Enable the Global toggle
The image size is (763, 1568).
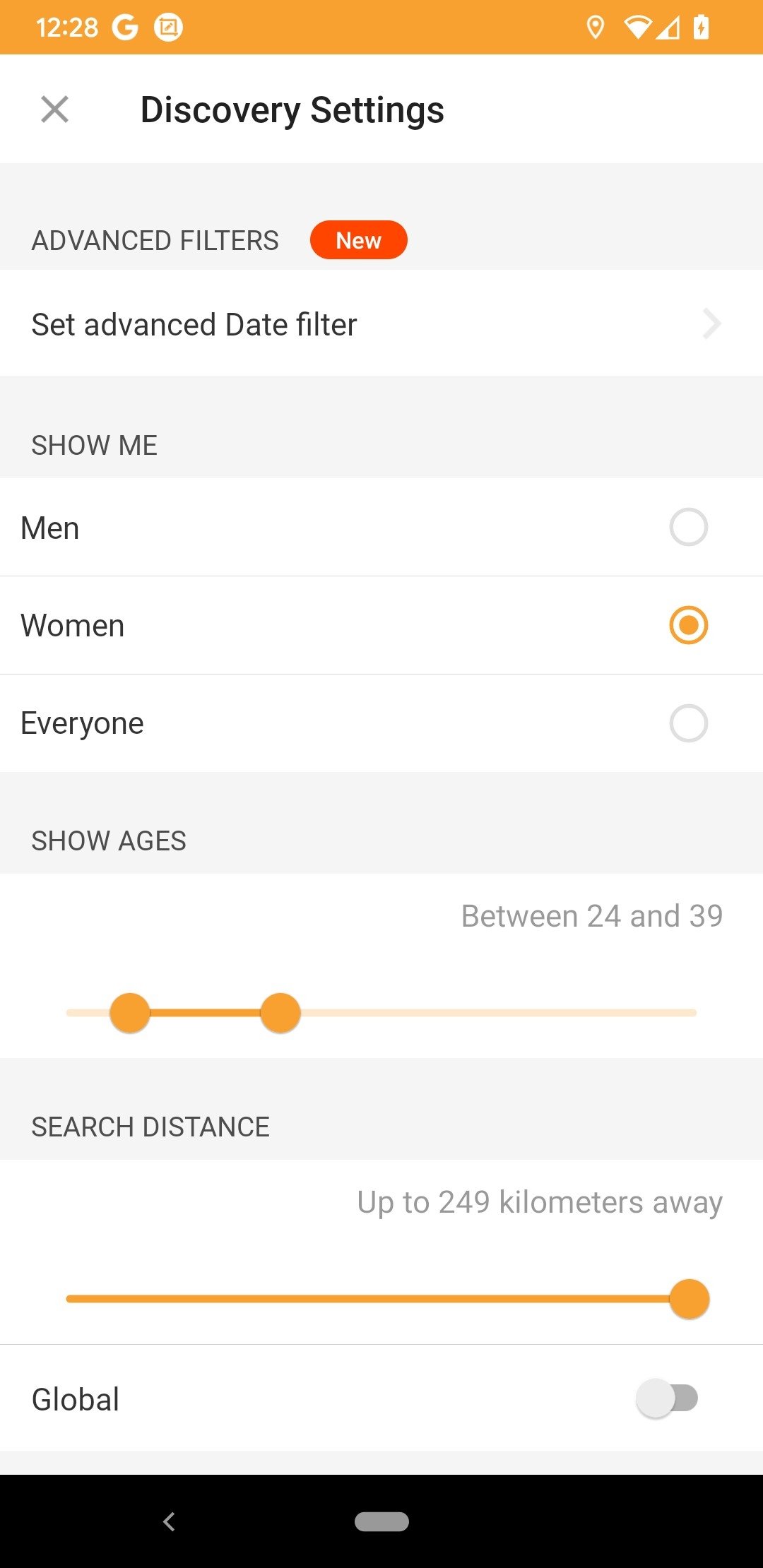click(666, 1398)
